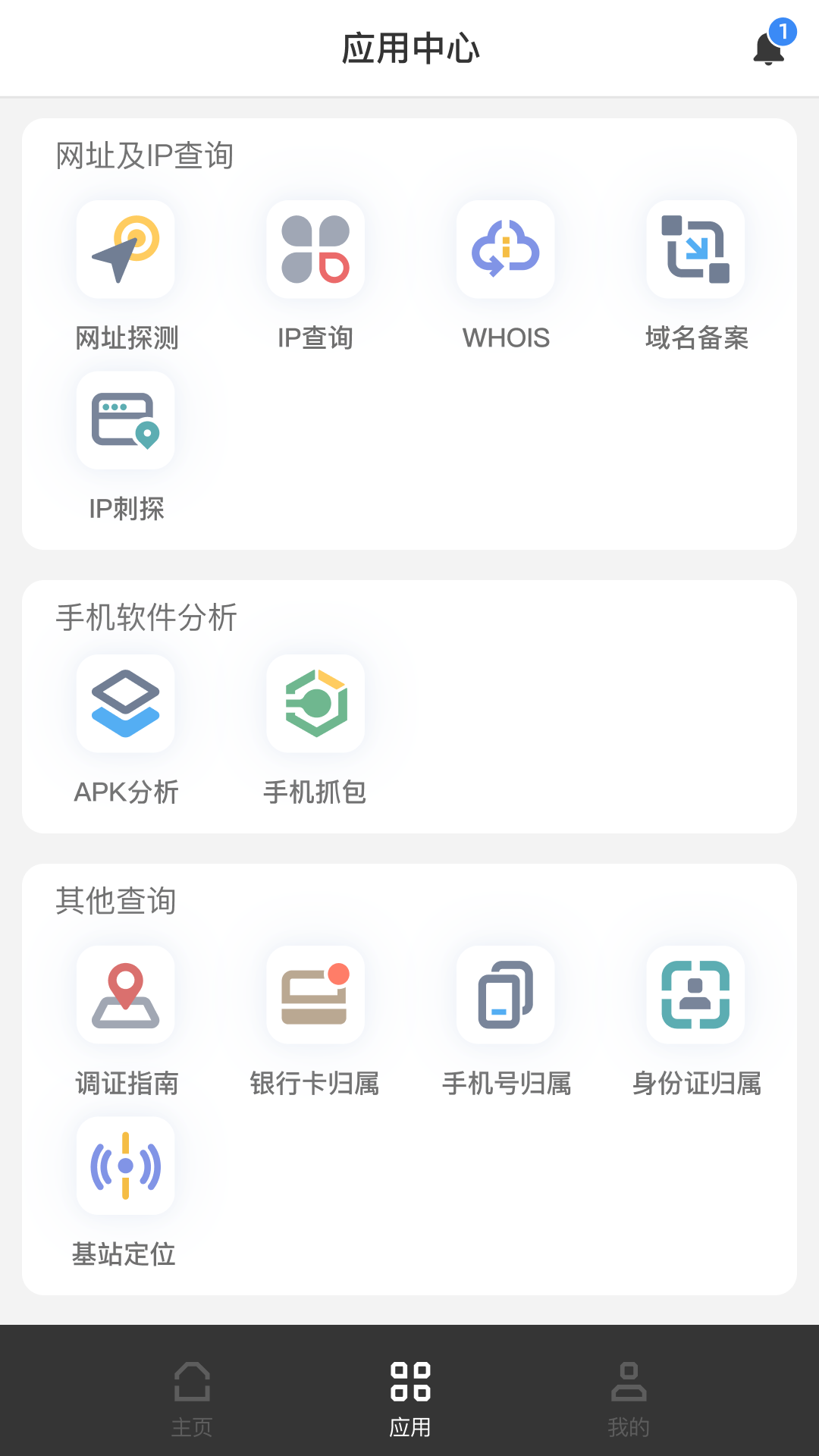The width and height of the screenshot is (819, 1456).
Task: Click the IP查询 text label
Action: 315,338
